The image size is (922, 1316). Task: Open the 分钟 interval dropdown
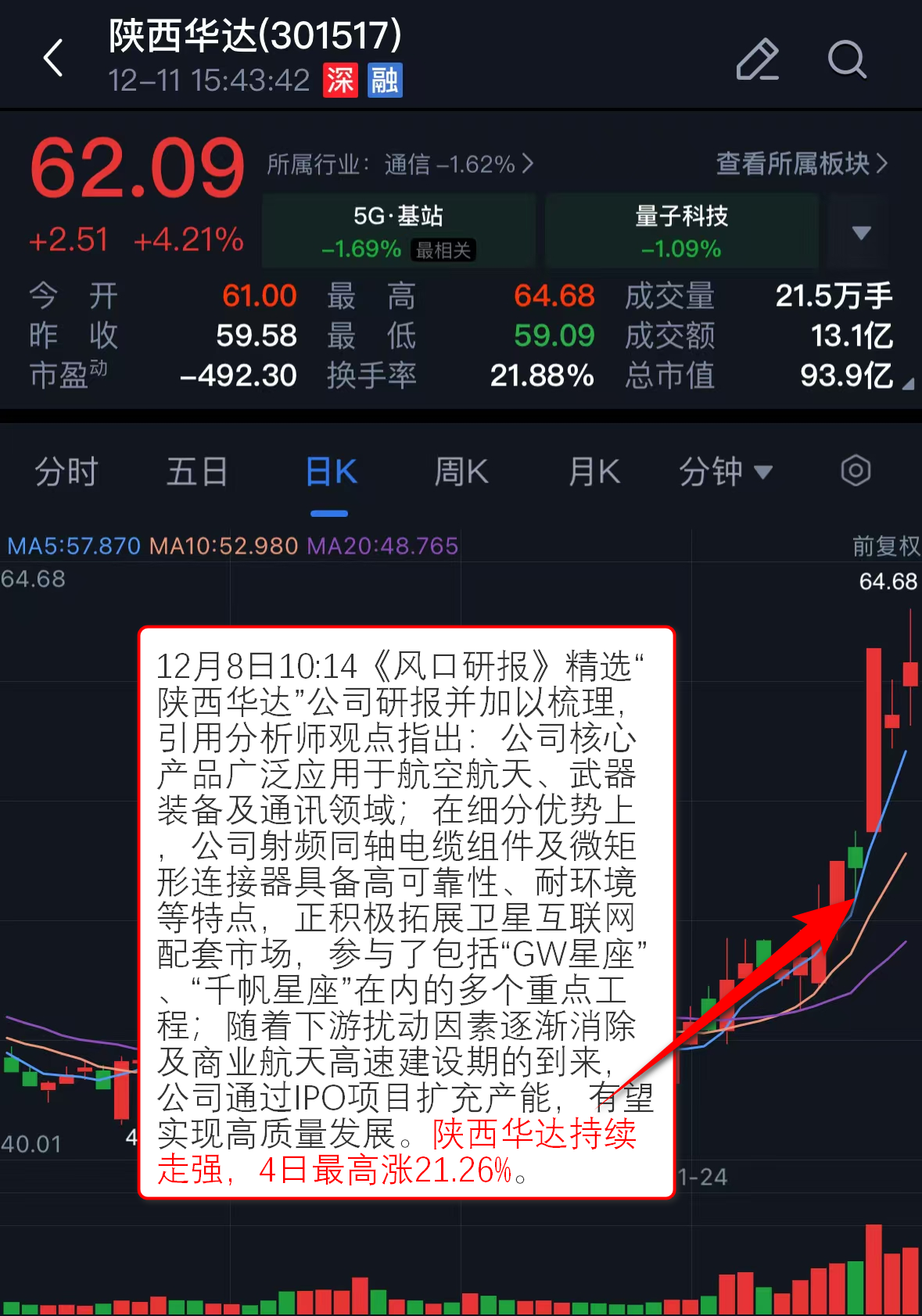[x=725, y=472]
